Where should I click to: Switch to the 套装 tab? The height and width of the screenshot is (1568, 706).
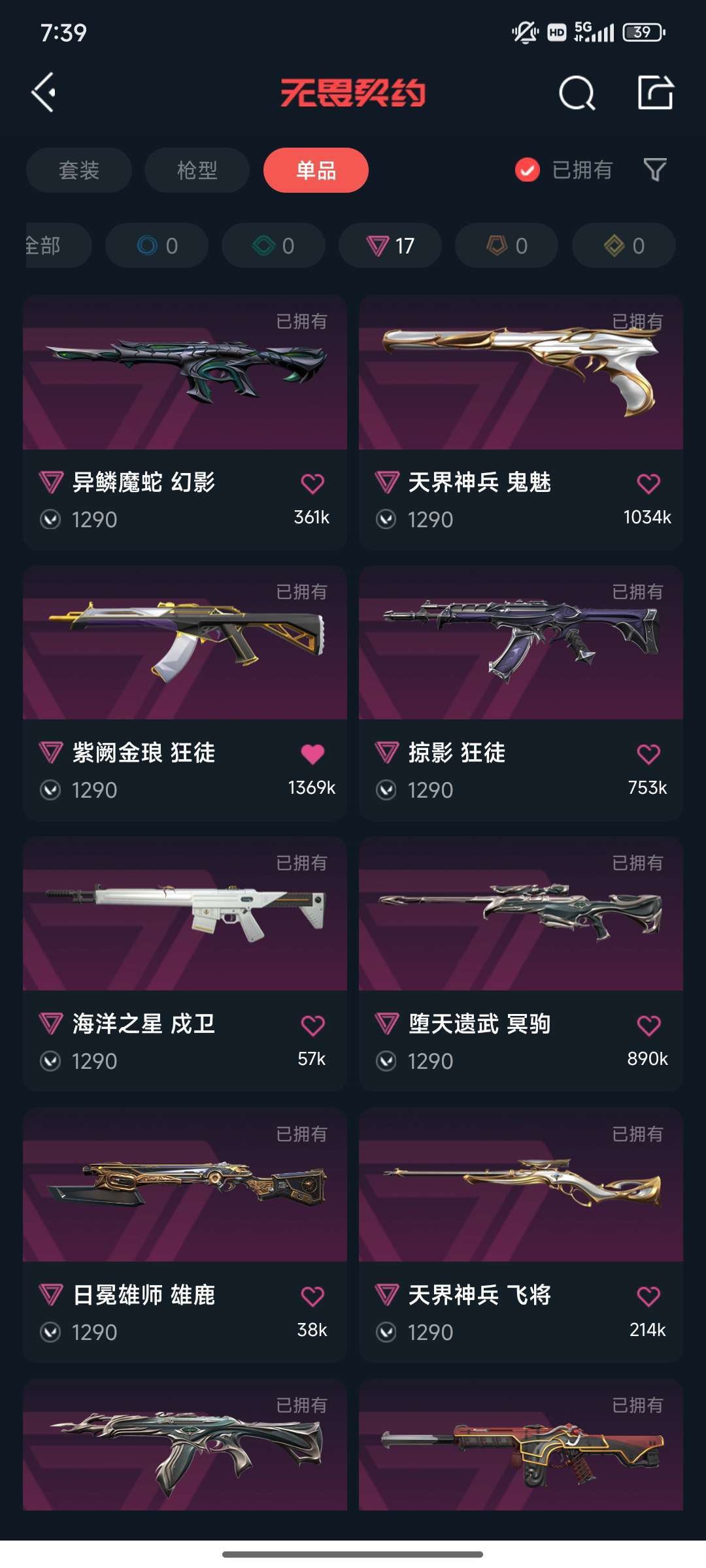click(78, 170)
